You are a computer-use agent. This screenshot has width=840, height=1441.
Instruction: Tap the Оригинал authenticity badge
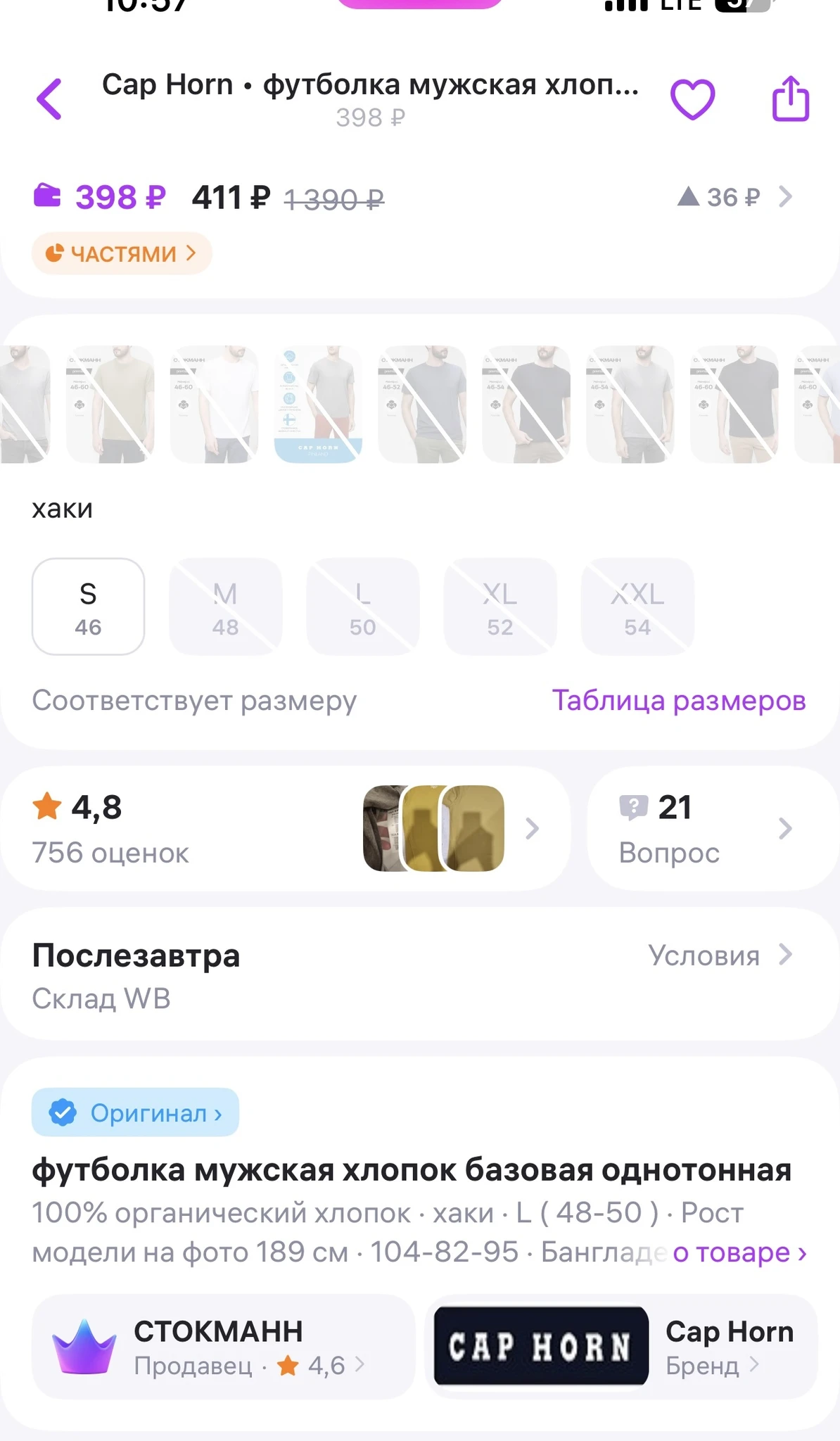(135, 1112)
